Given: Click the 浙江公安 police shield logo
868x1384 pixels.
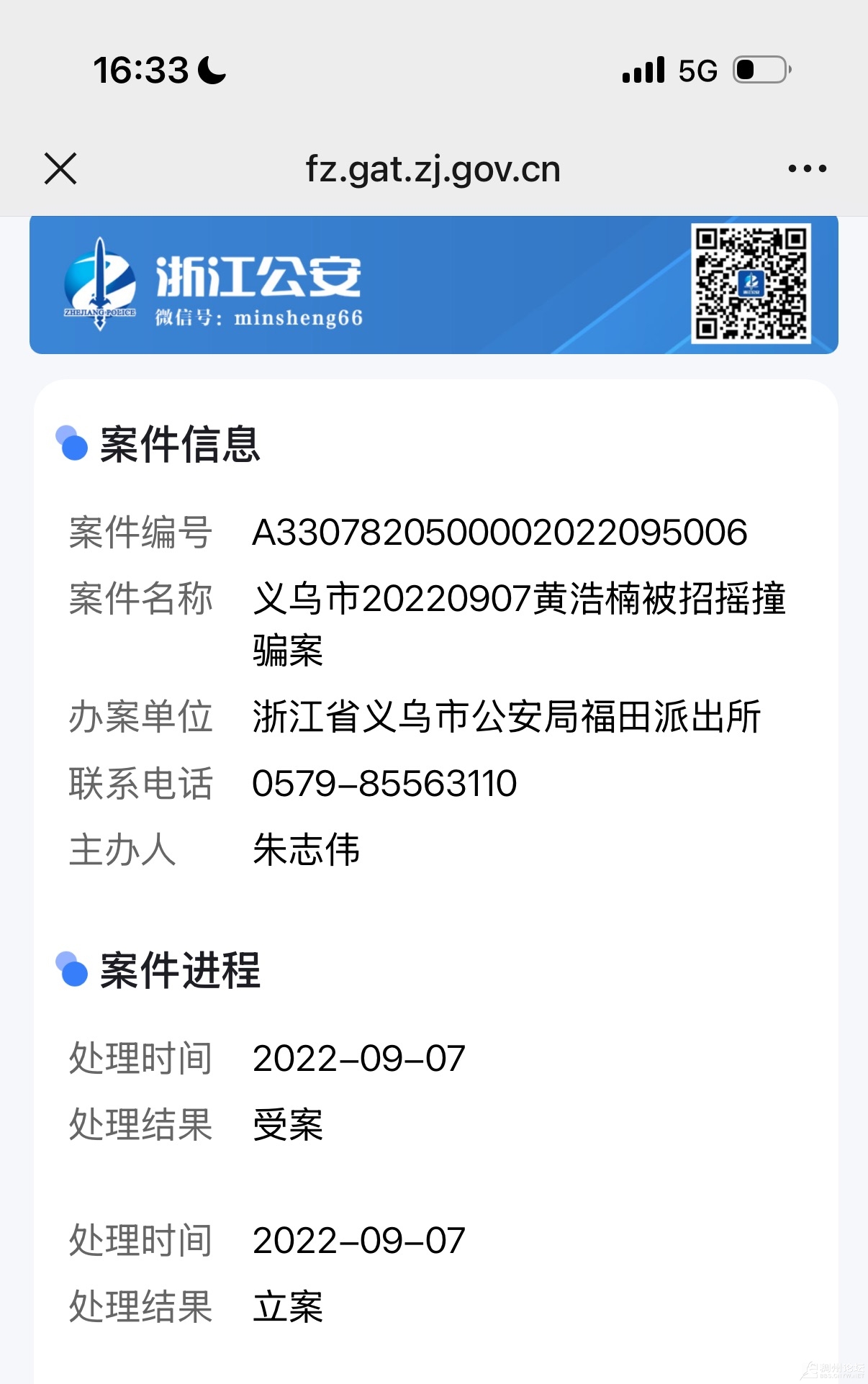Looking at the screenshot, I should (x=101, y=283).
